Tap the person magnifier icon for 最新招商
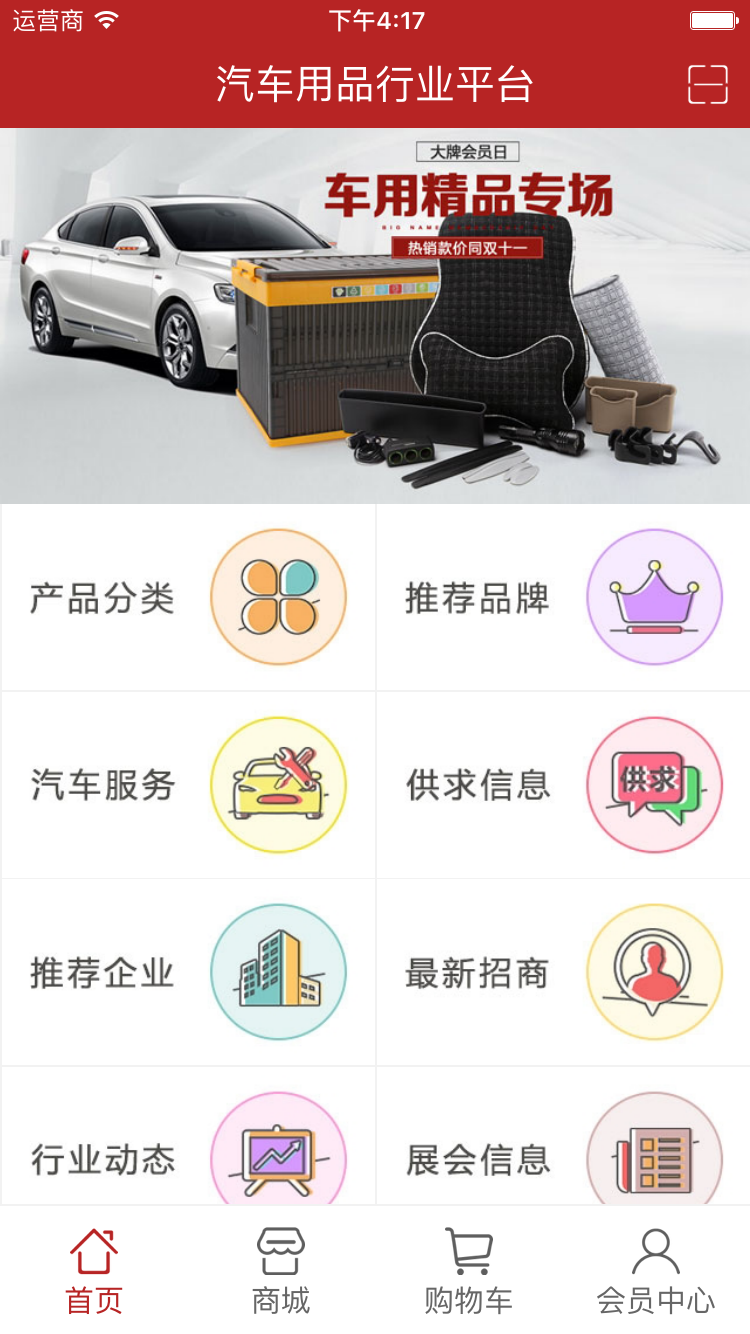The image size is (750, 1334). click(655, 971)
